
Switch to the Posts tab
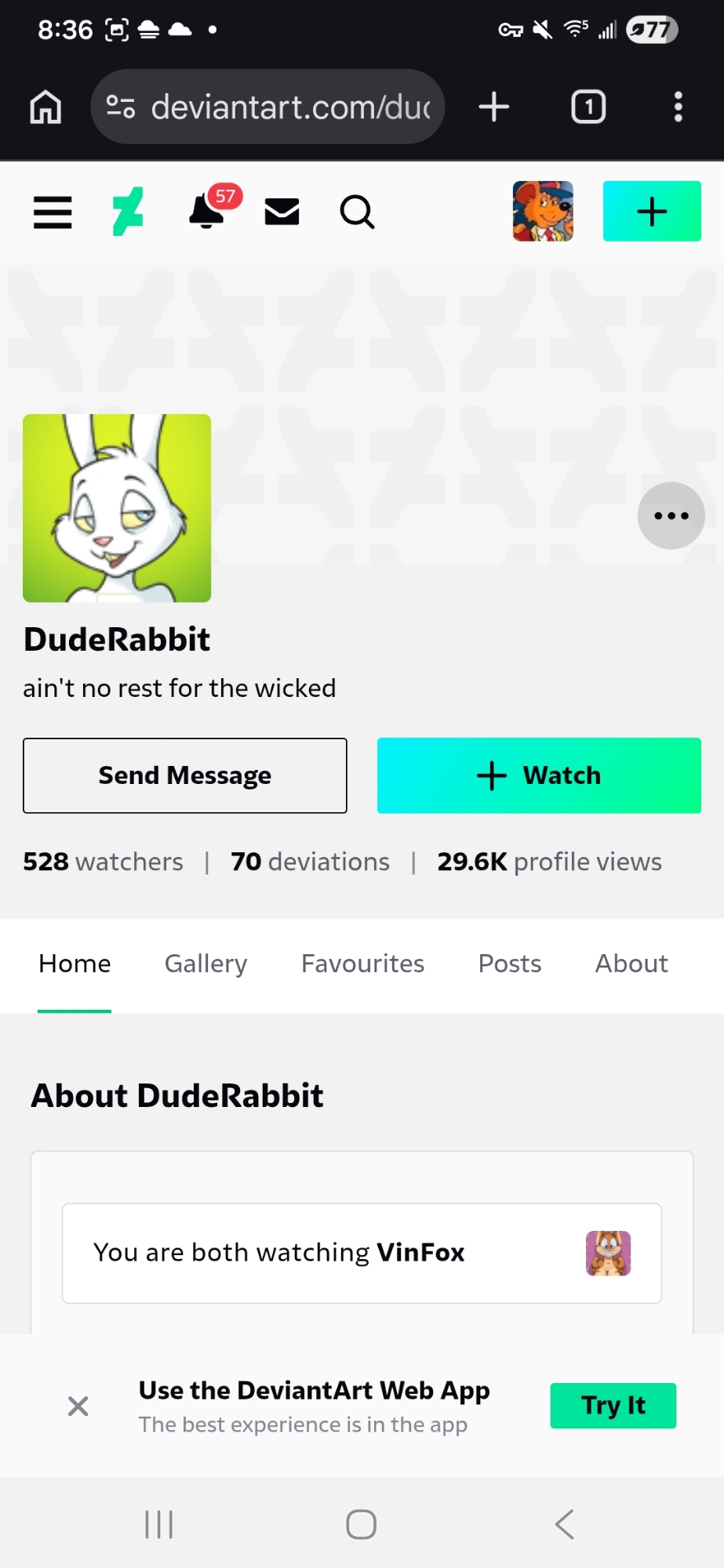[510, 964]
